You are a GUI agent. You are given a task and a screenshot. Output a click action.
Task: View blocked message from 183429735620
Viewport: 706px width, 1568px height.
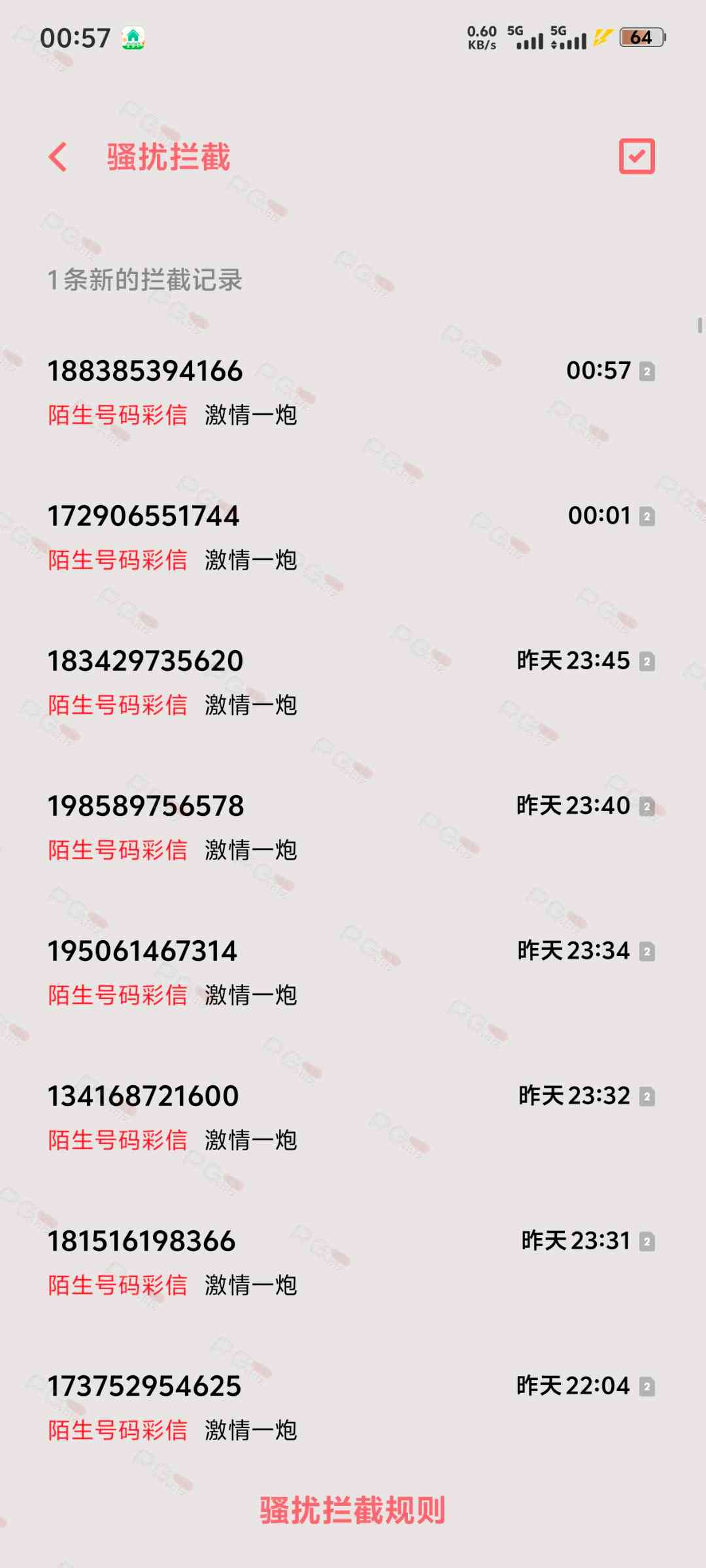point(353,682)
